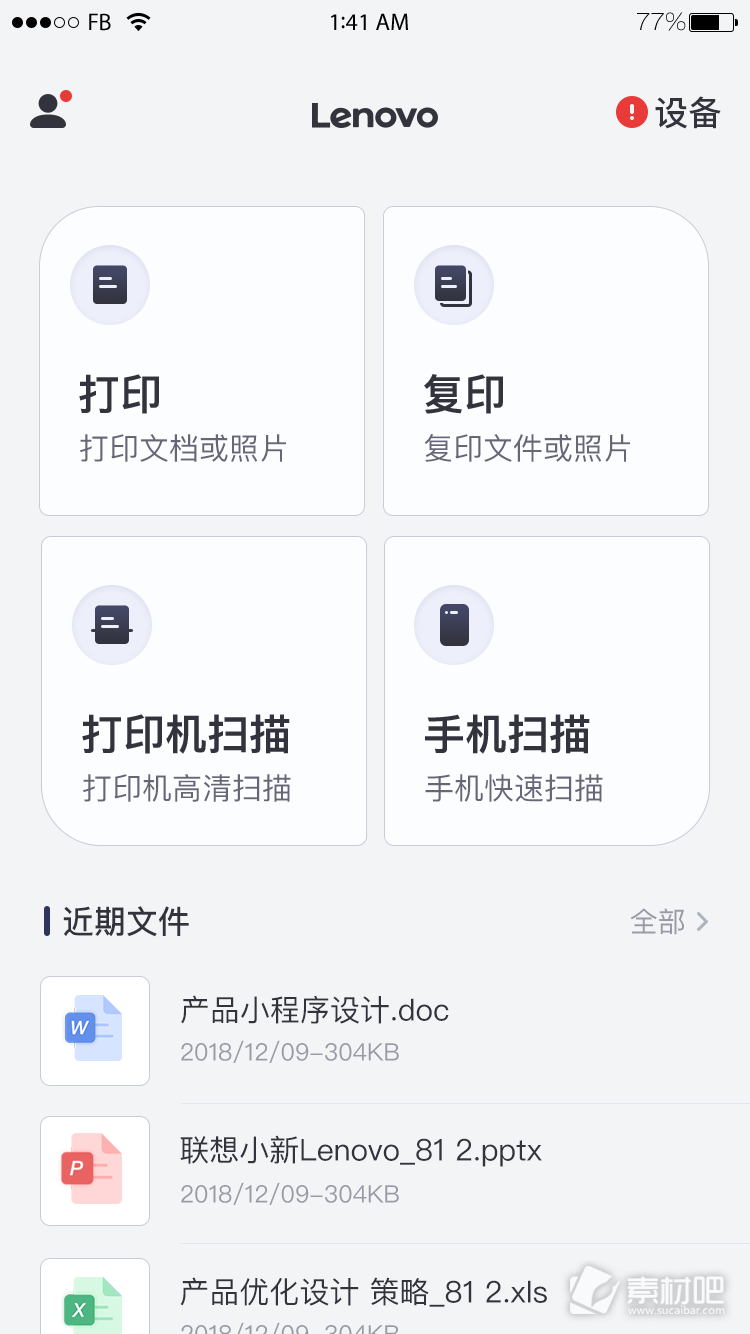Select the 复印 copy card
Screen dimensions: 750x1334
coord(546,361)
